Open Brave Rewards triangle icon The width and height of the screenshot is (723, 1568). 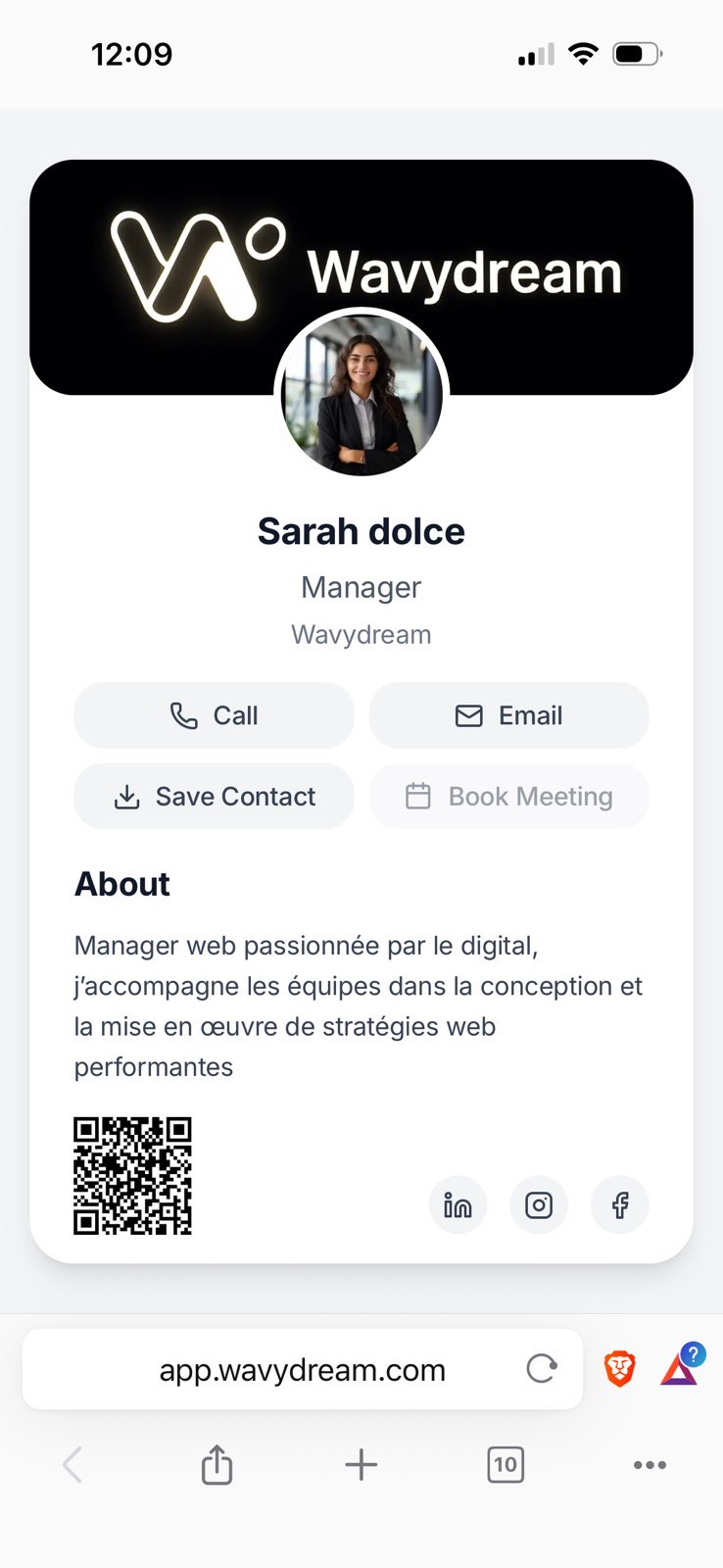tap(679, 1368)
